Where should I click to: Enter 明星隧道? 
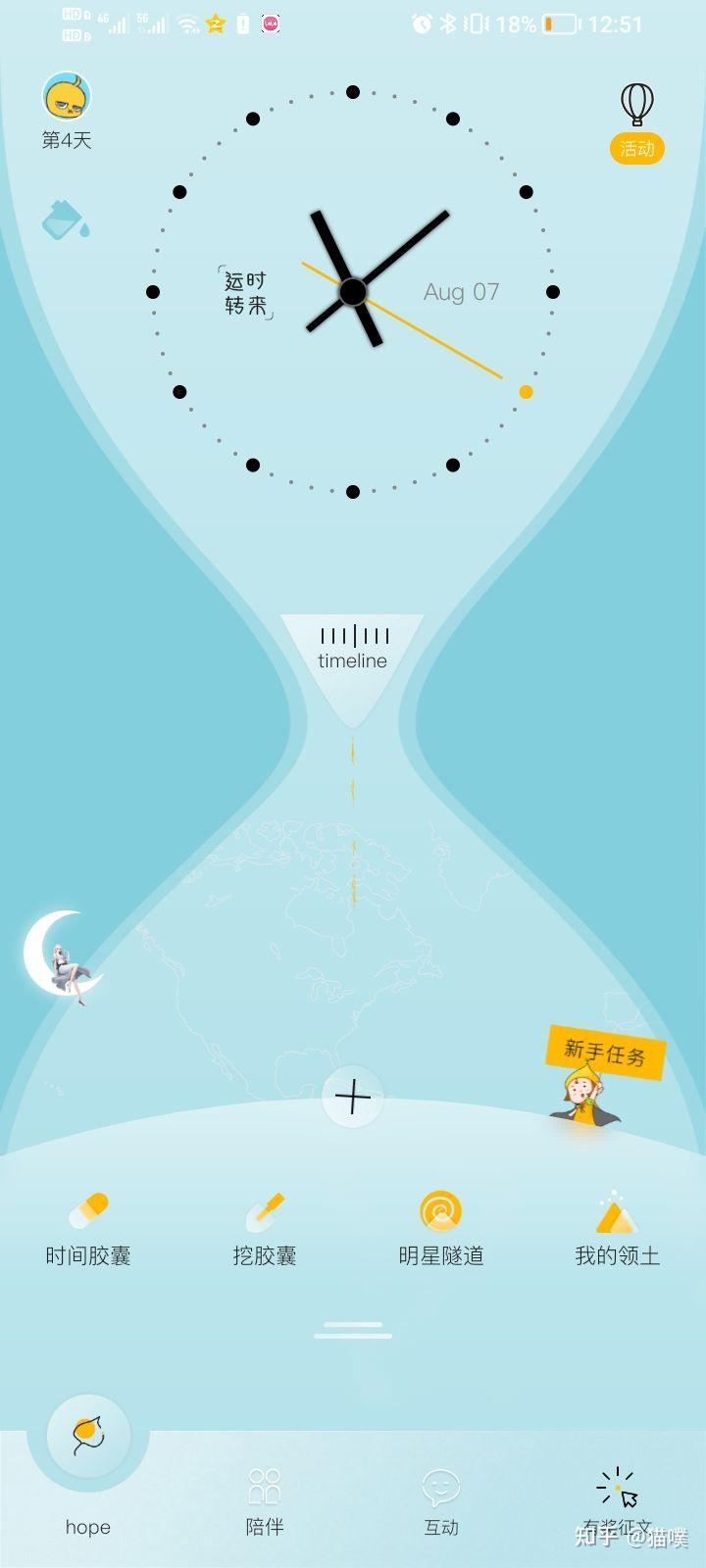click(440, 1229)
